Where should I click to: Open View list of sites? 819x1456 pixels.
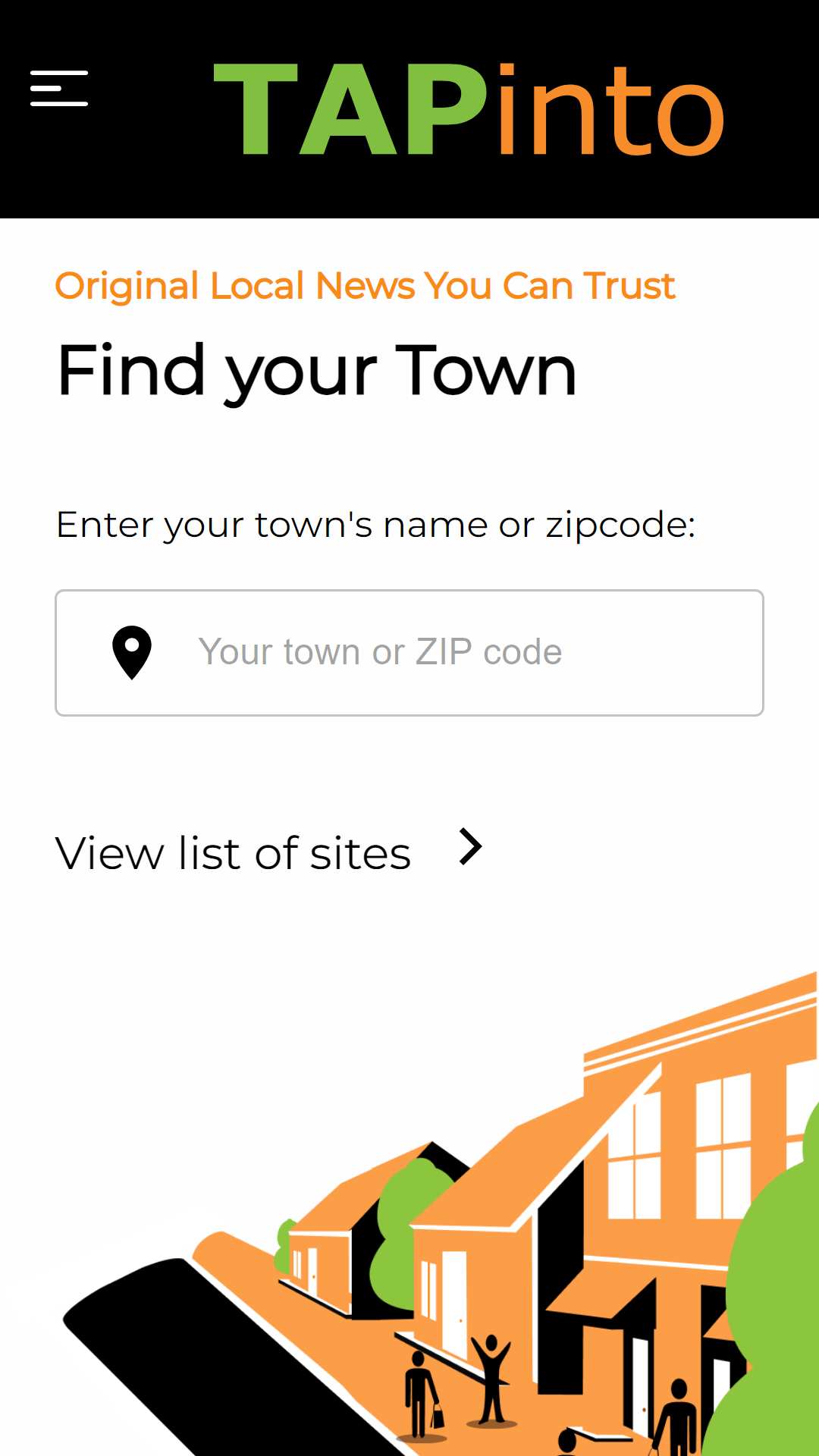(269, 851)
